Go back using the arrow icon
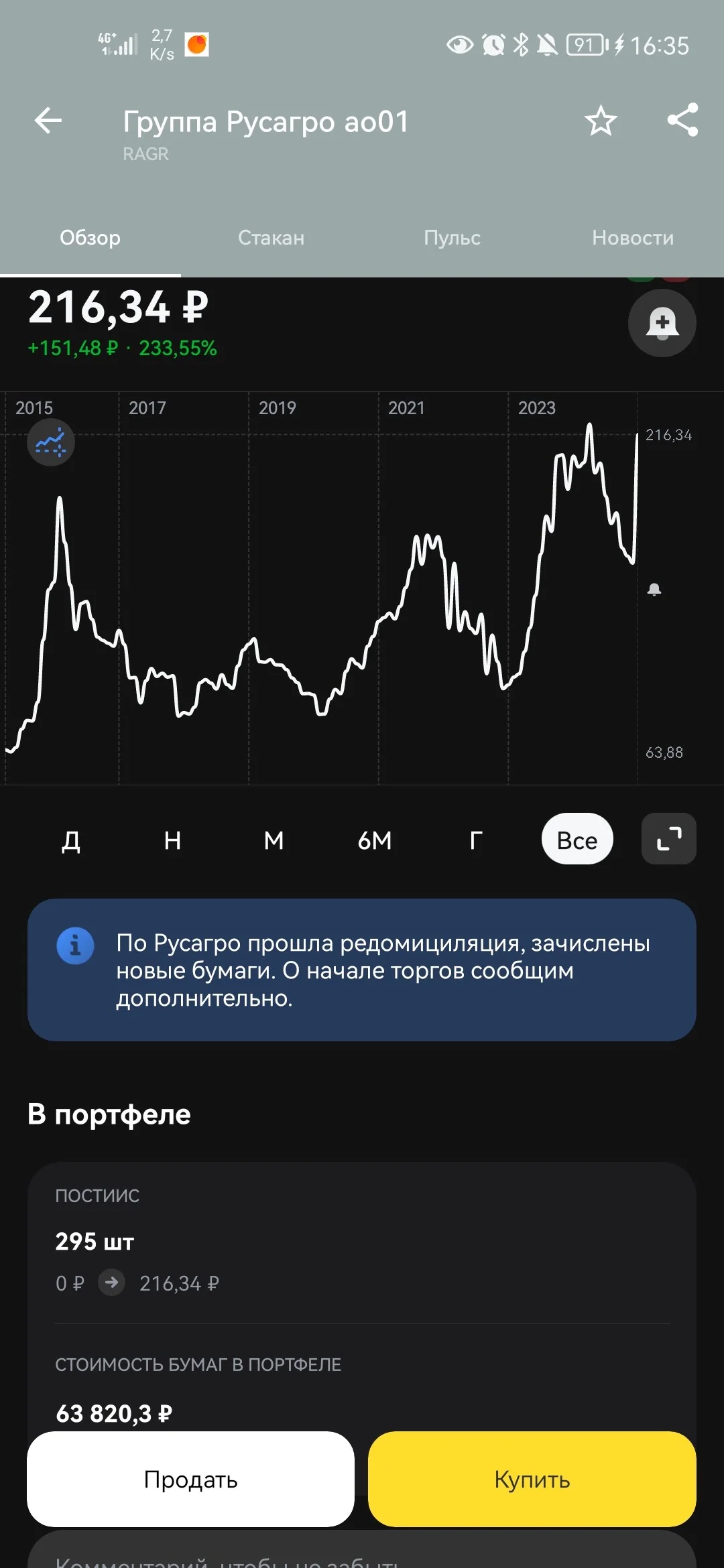The image size is (724, 1568). click(x=48, y=121)
